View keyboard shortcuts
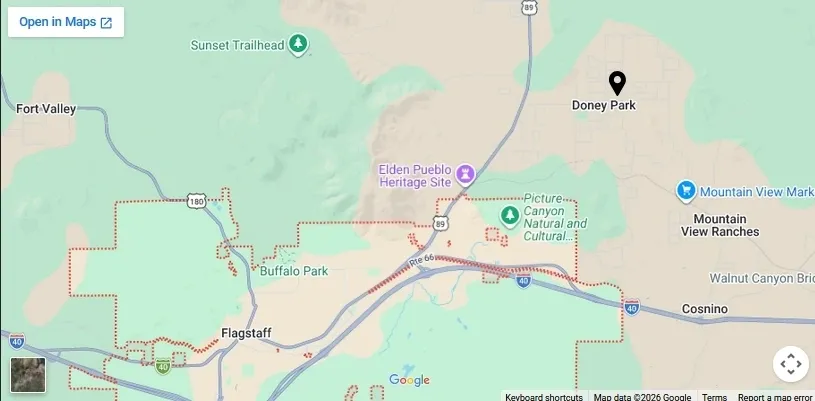This screenshot has width=815, height=401. (543, 396)
